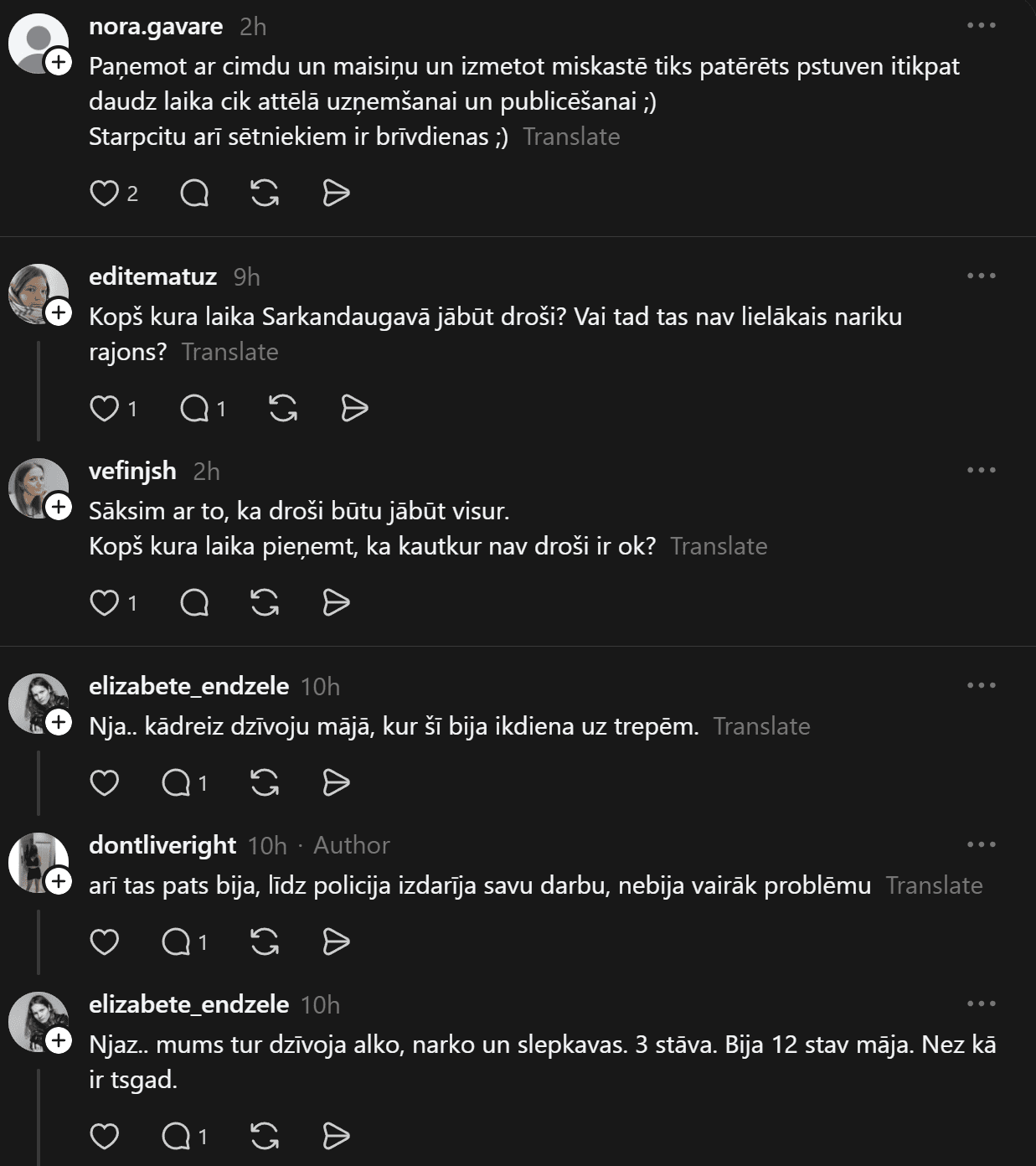Follow nora.gavare via avatar plus badge

[59, 62]
